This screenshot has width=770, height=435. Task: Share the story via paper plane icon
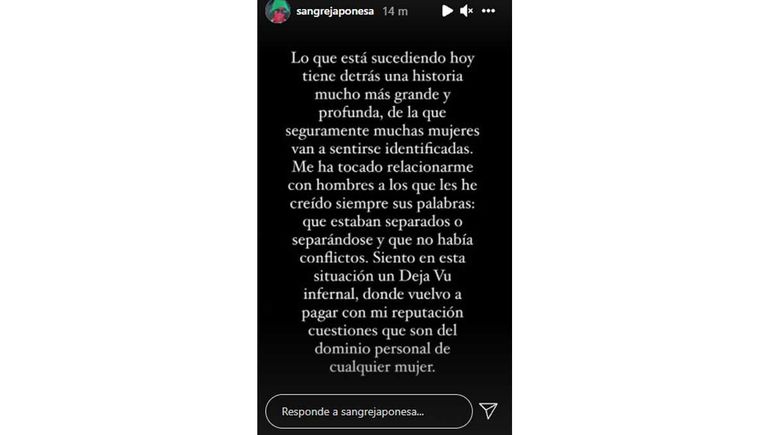[488, 411]
